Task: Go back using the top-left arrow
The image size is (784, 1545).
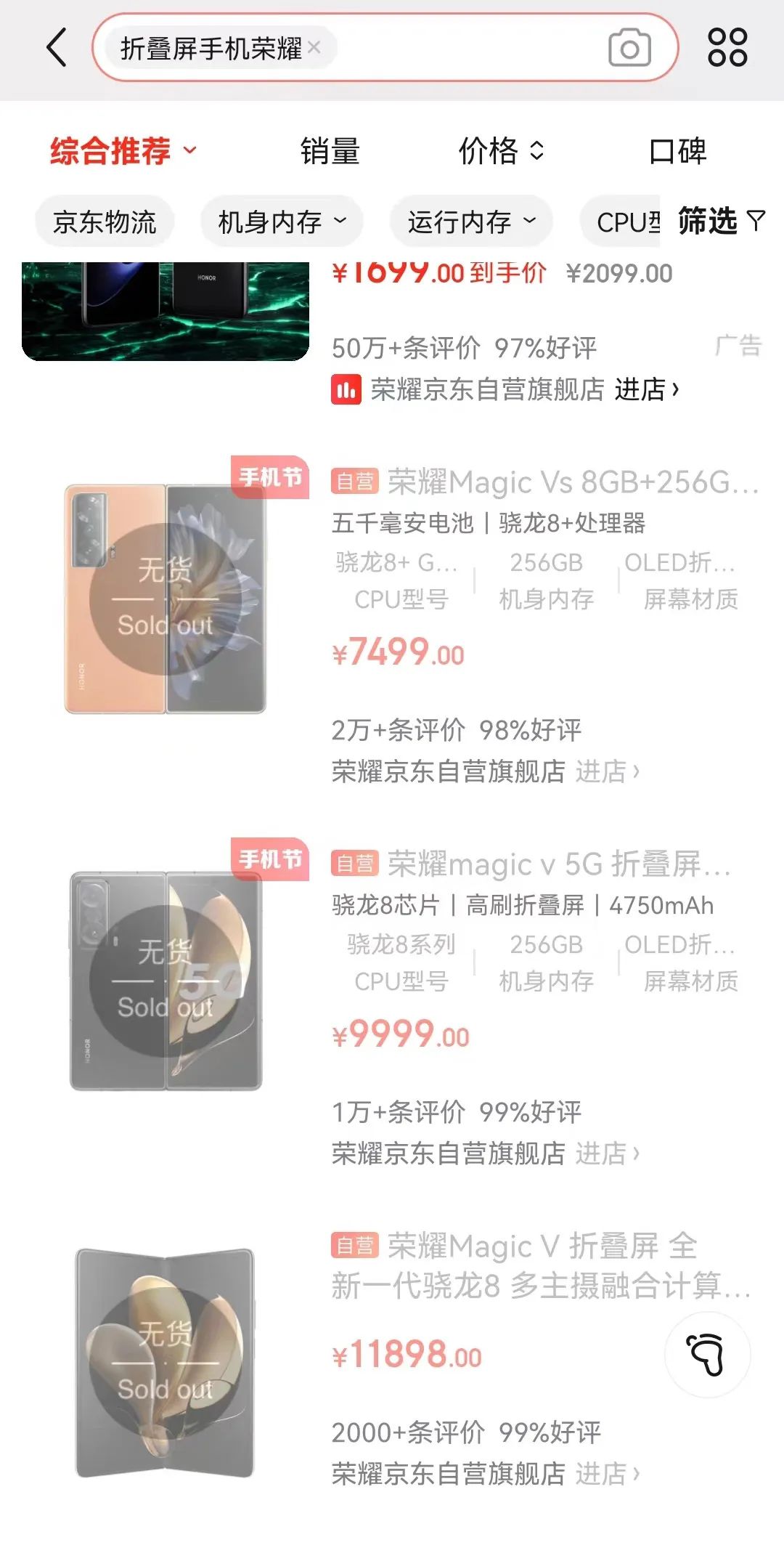Action: [x=57, y=48]
